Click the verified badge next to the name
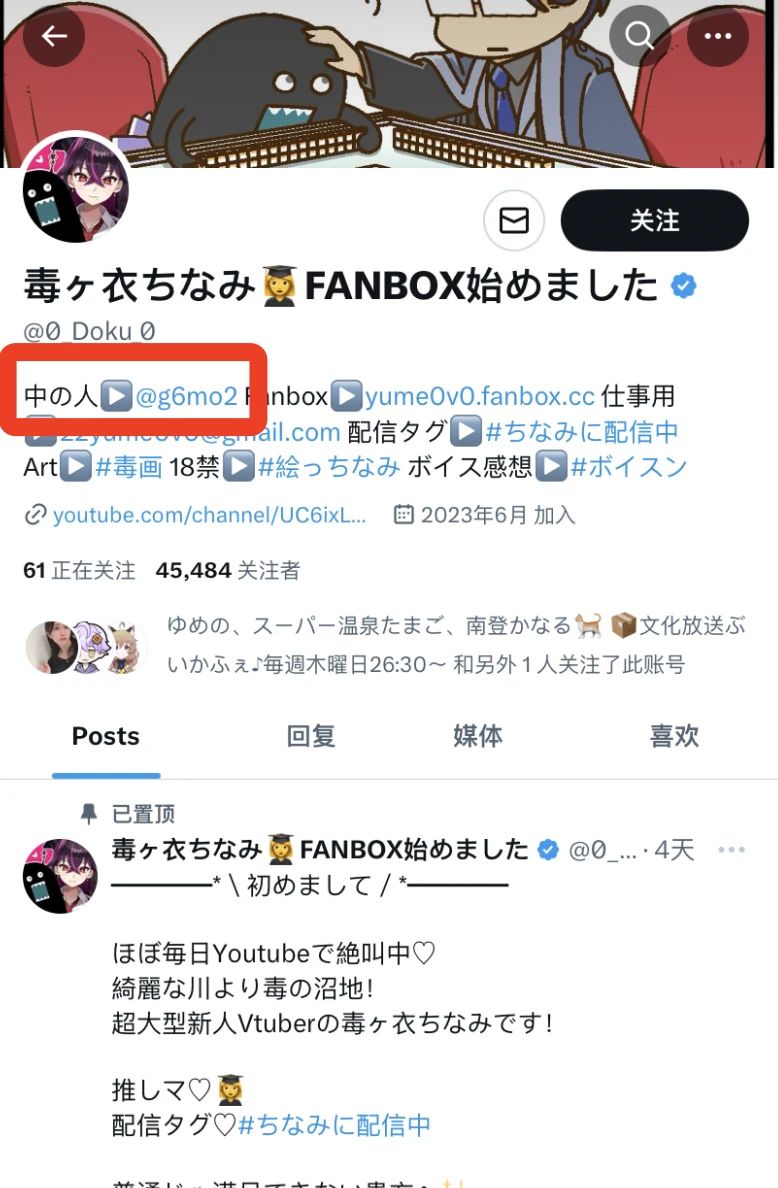 click(681, 285)
